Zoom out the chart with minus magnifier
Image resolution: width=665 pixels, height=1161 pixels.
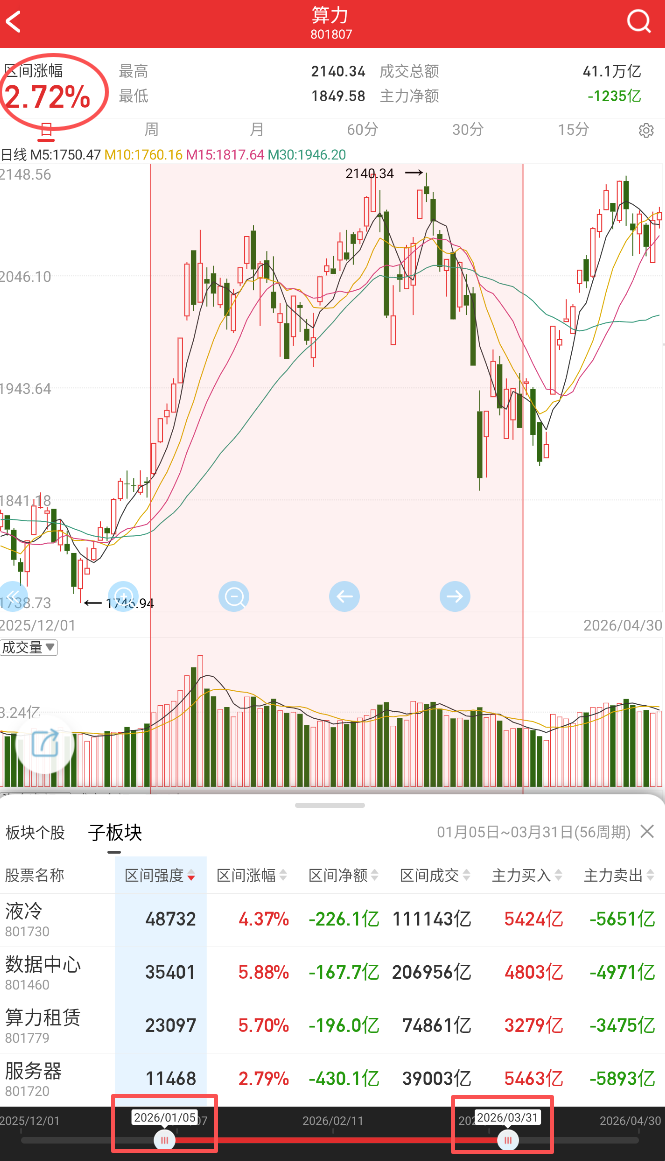[234, 596]
